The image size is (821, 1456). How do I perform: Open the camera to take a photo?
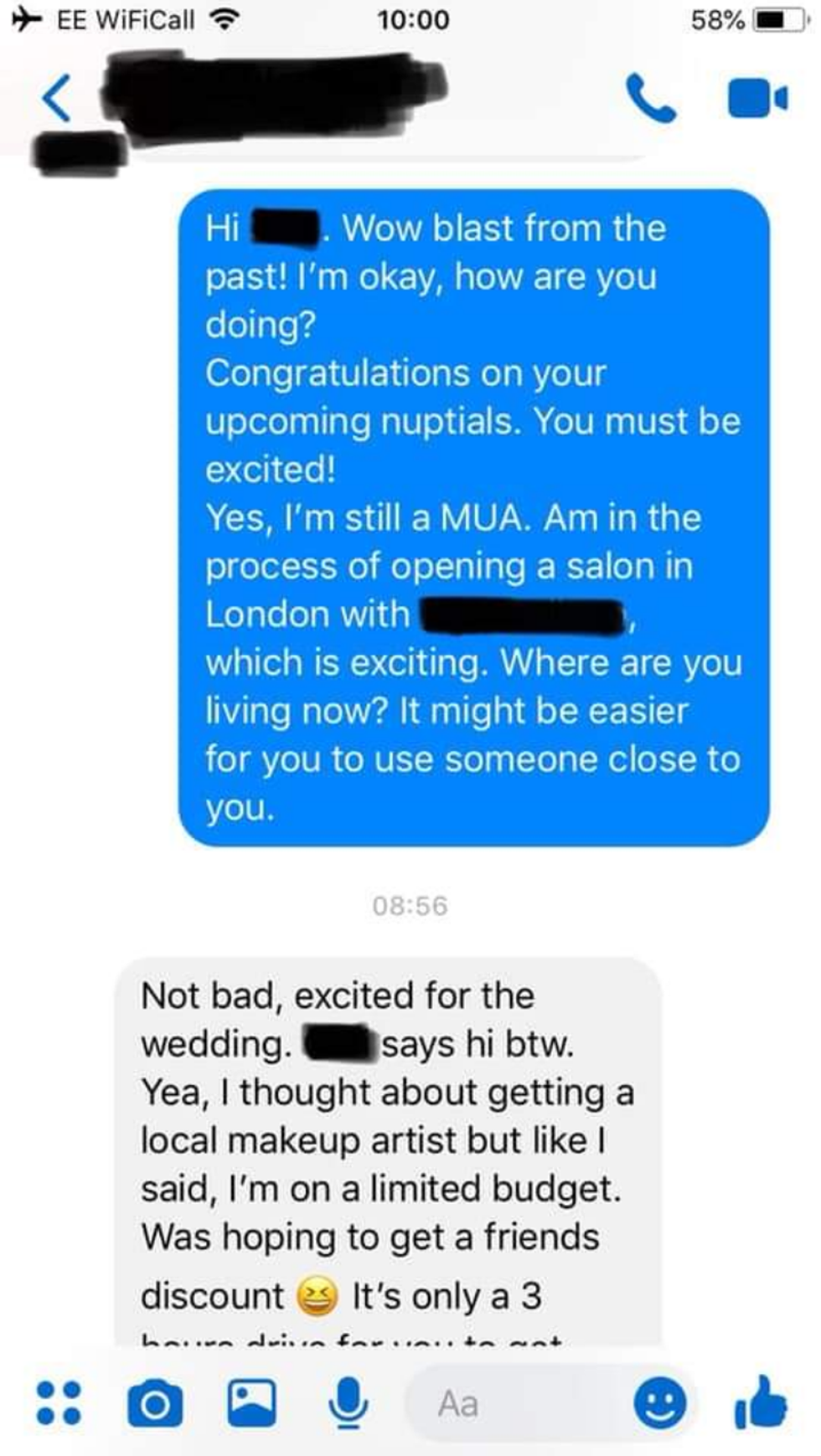pyautogui.click(x=155, y=1404)
